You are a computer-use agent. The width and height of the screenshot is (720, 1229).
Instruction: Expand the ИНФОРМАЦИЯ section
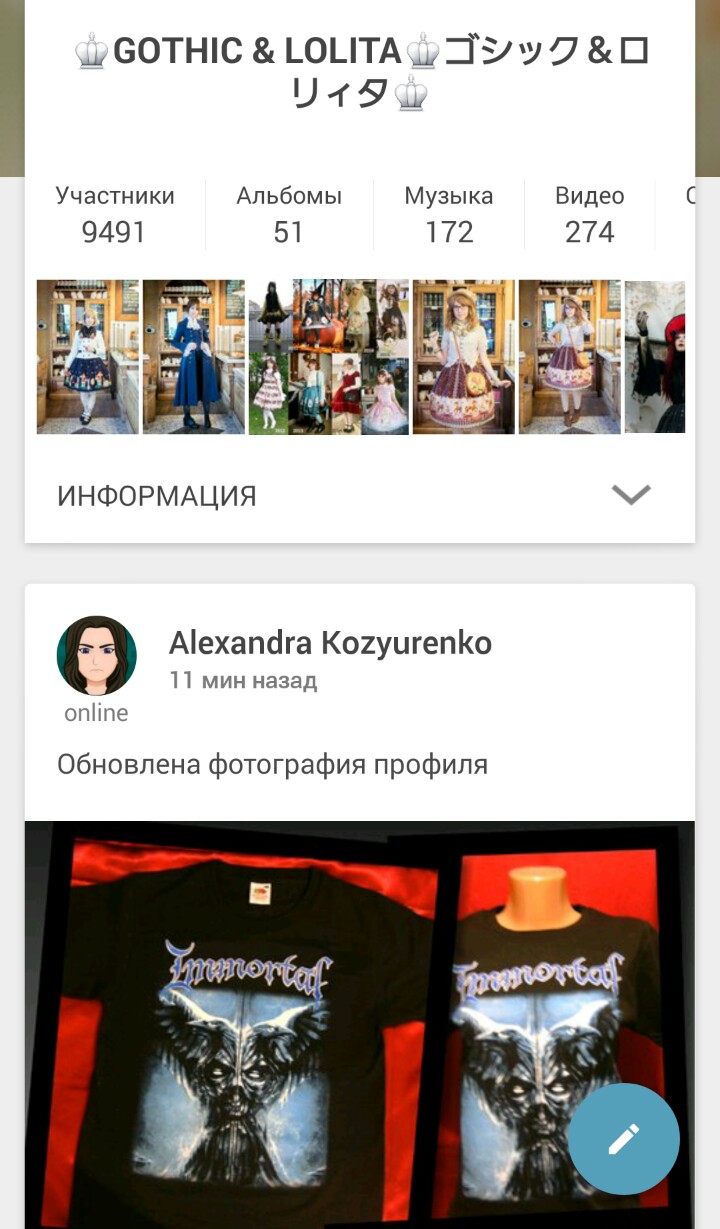[630, 494]
